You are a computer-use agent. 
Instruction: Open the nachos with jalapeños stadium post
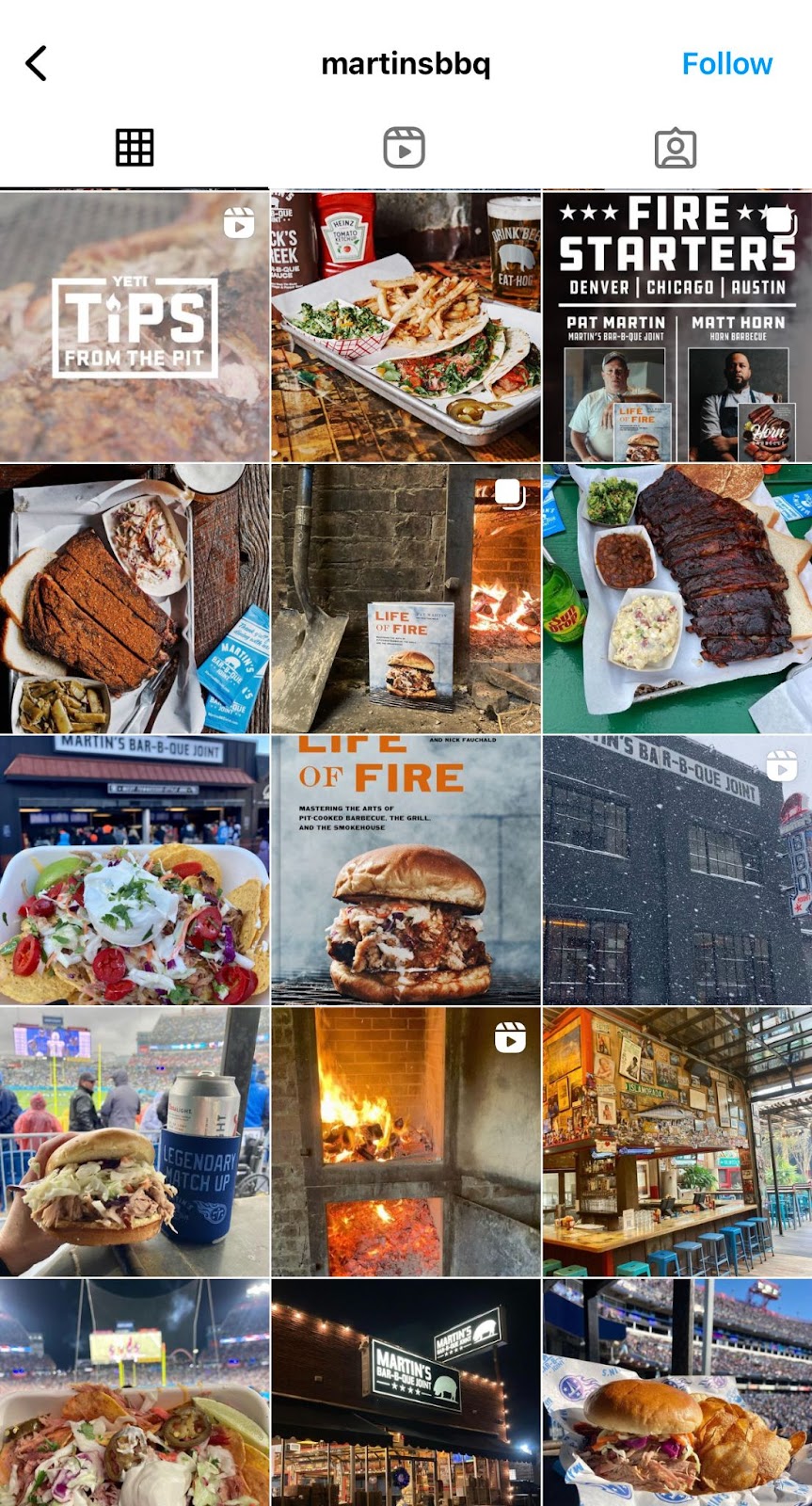coord(135,1393)
